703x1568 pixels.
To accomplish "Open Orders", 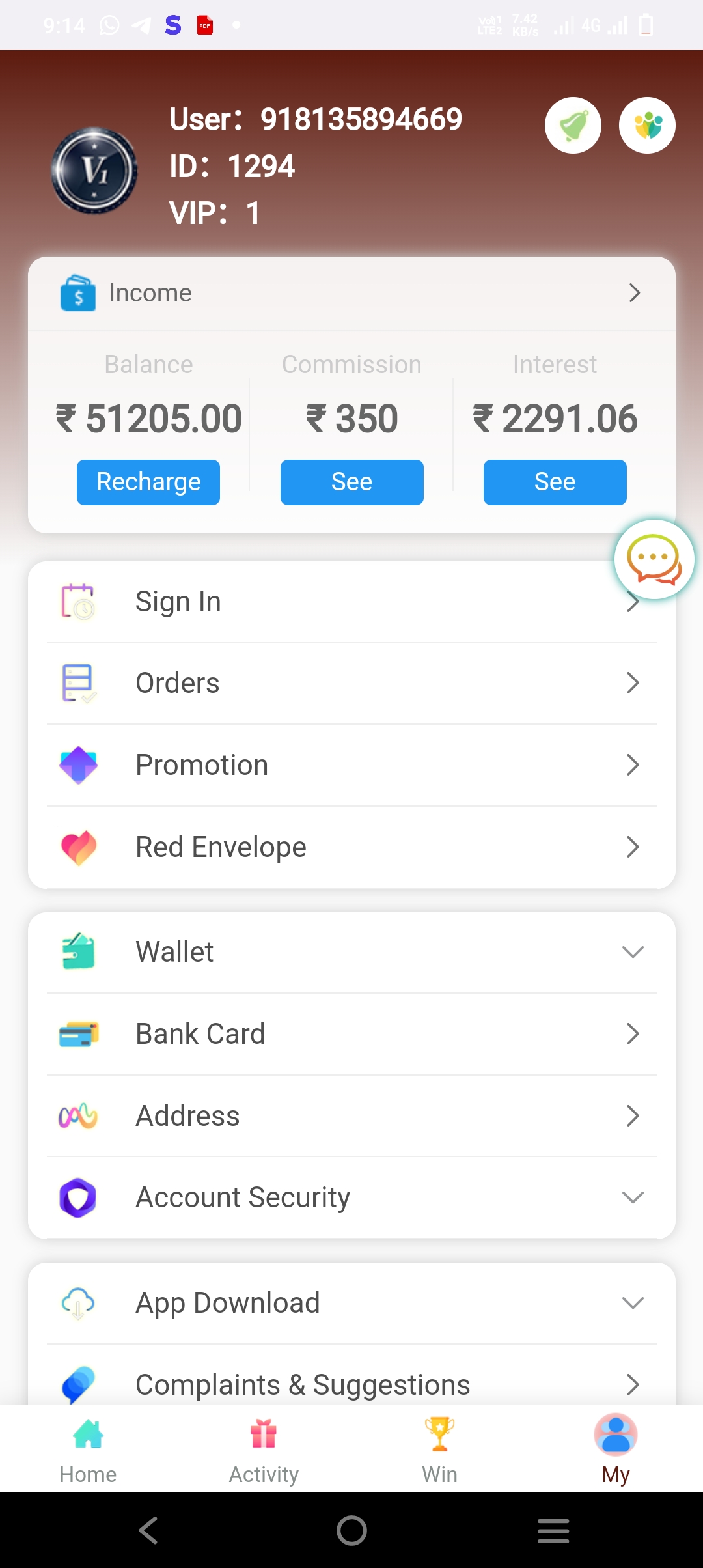I will pyautogui.click(x=351, y=683).
